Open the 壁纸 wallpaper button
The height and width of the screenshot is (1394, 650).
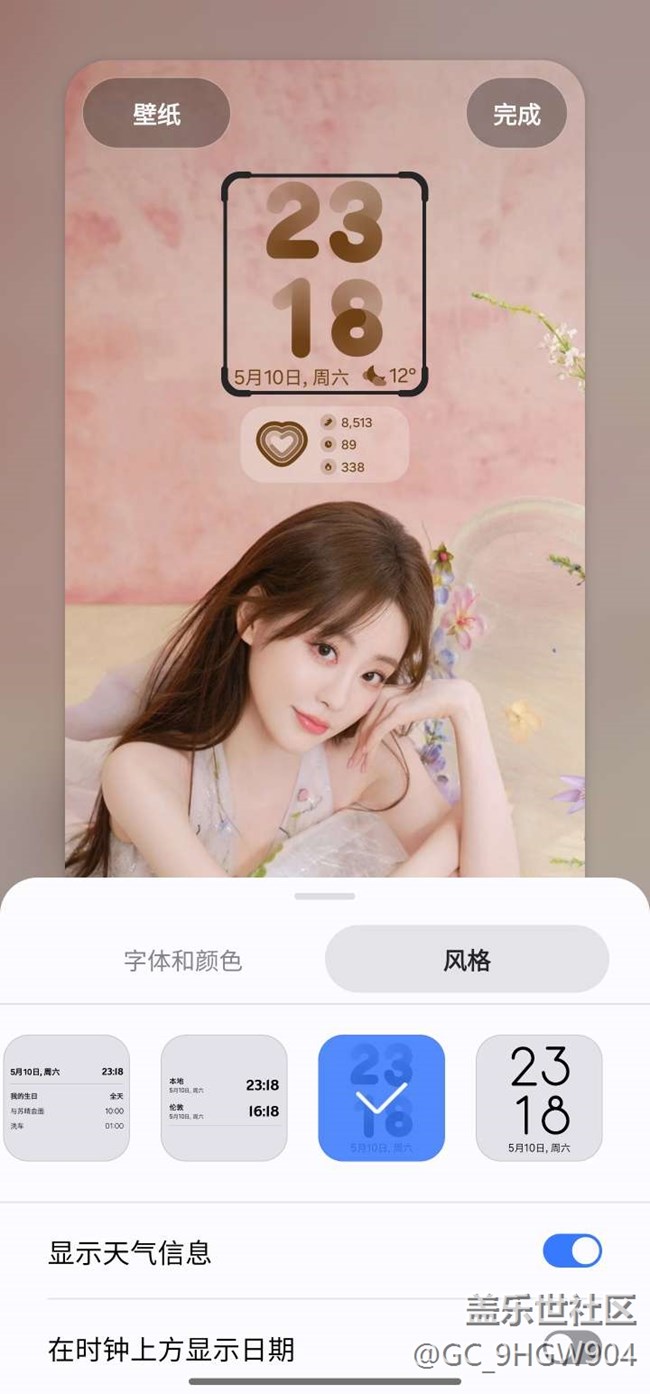[157, 114]
